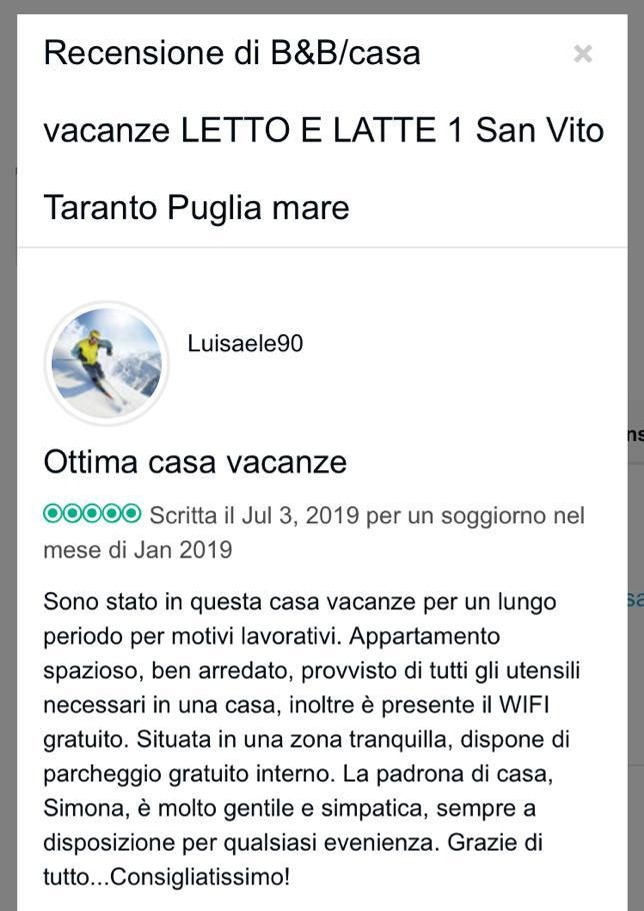Open Luisaele90's profile picture

tap(106, 364)
